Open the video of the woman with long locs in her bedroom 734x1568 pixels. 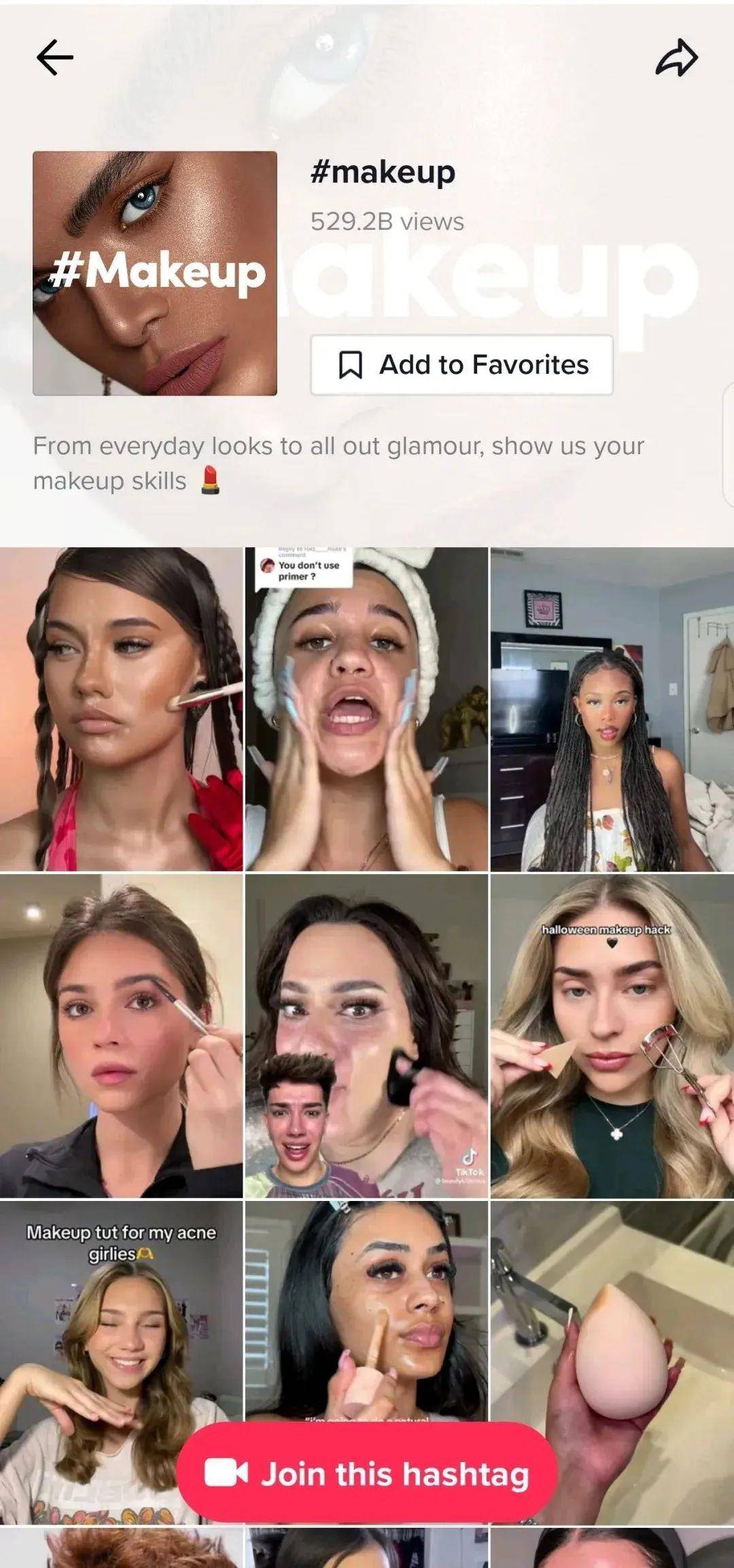pyautogui.click(x=612, y=709)
